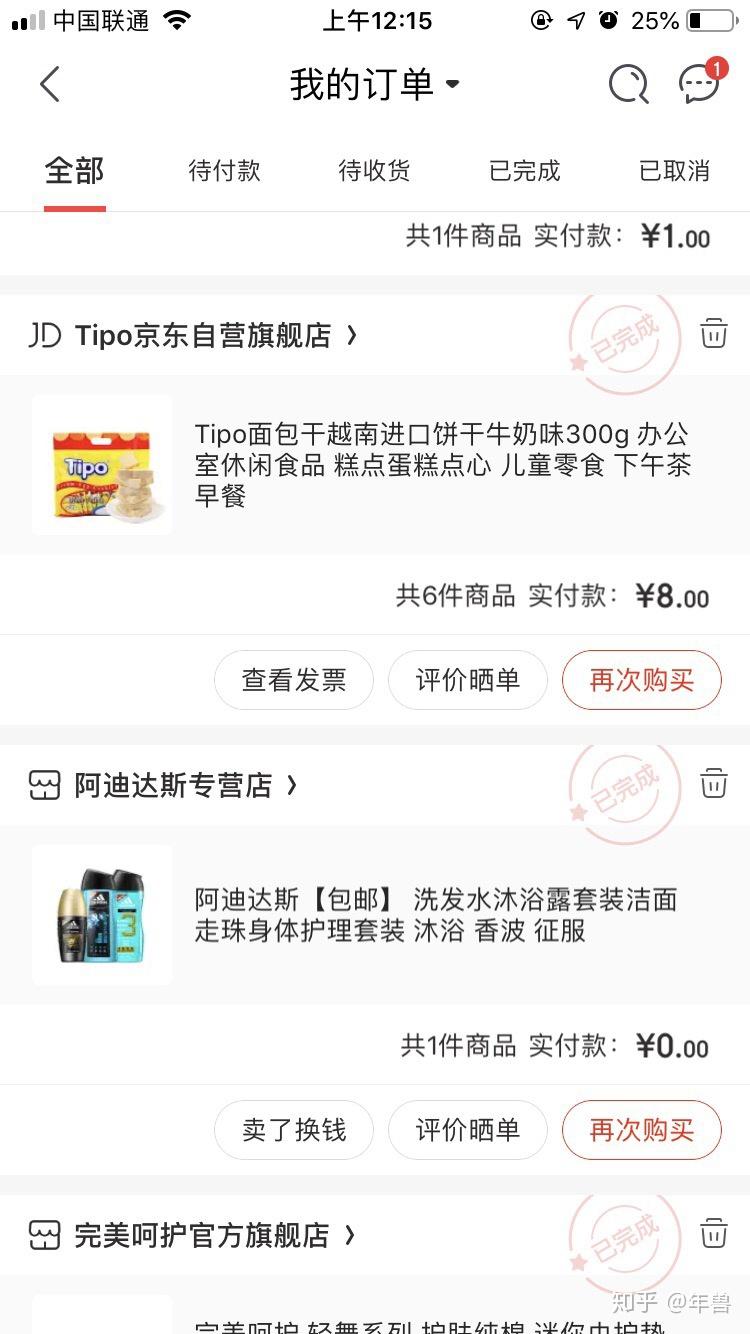Screen dimensions: 750x1334
Task: Repurchase the 阿迪达斯 set via 再次购买
Action: [x=641, y=1131]
